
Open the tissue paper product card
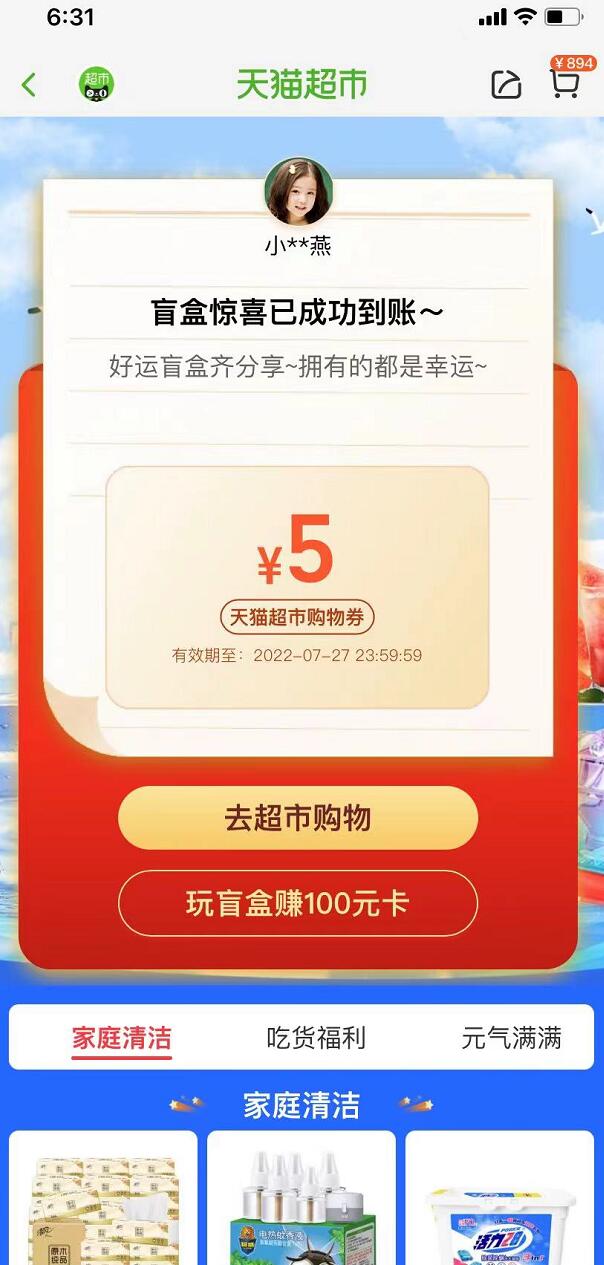tap(103, 1200)
